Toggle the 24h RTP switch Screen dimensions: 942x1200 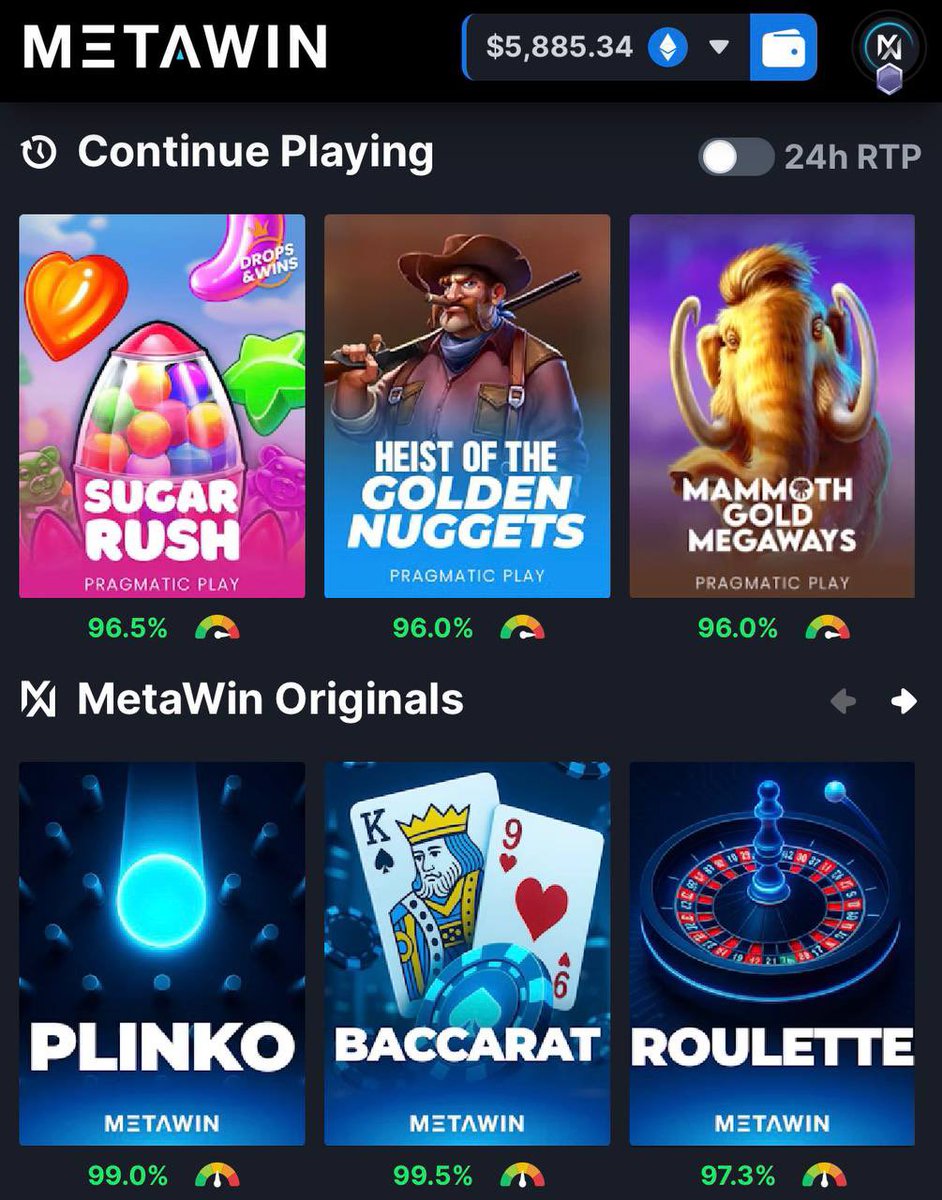(736, 157)
